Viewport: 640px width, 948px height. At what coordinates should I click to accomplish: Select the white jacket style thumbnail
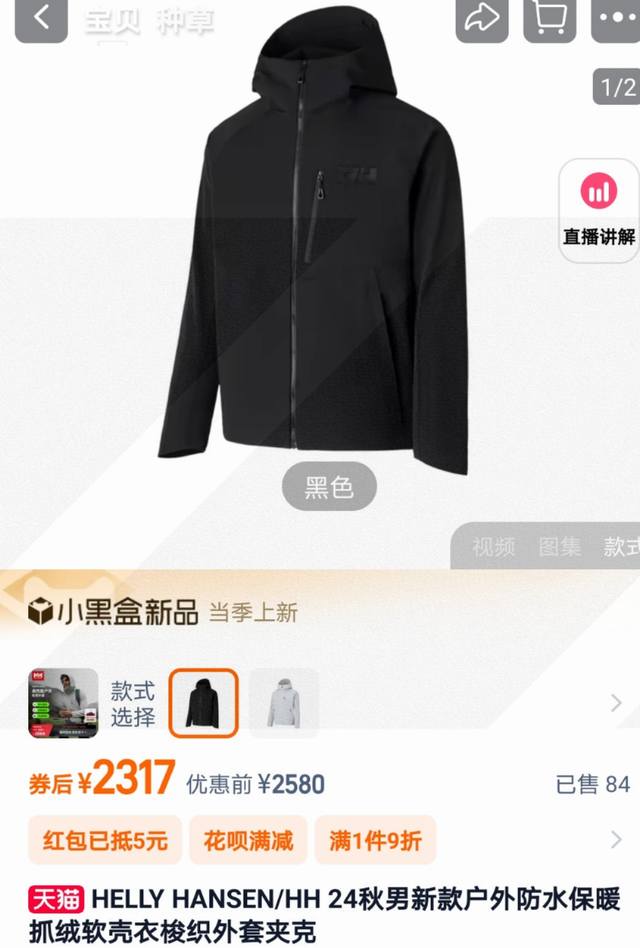(283, 702)
